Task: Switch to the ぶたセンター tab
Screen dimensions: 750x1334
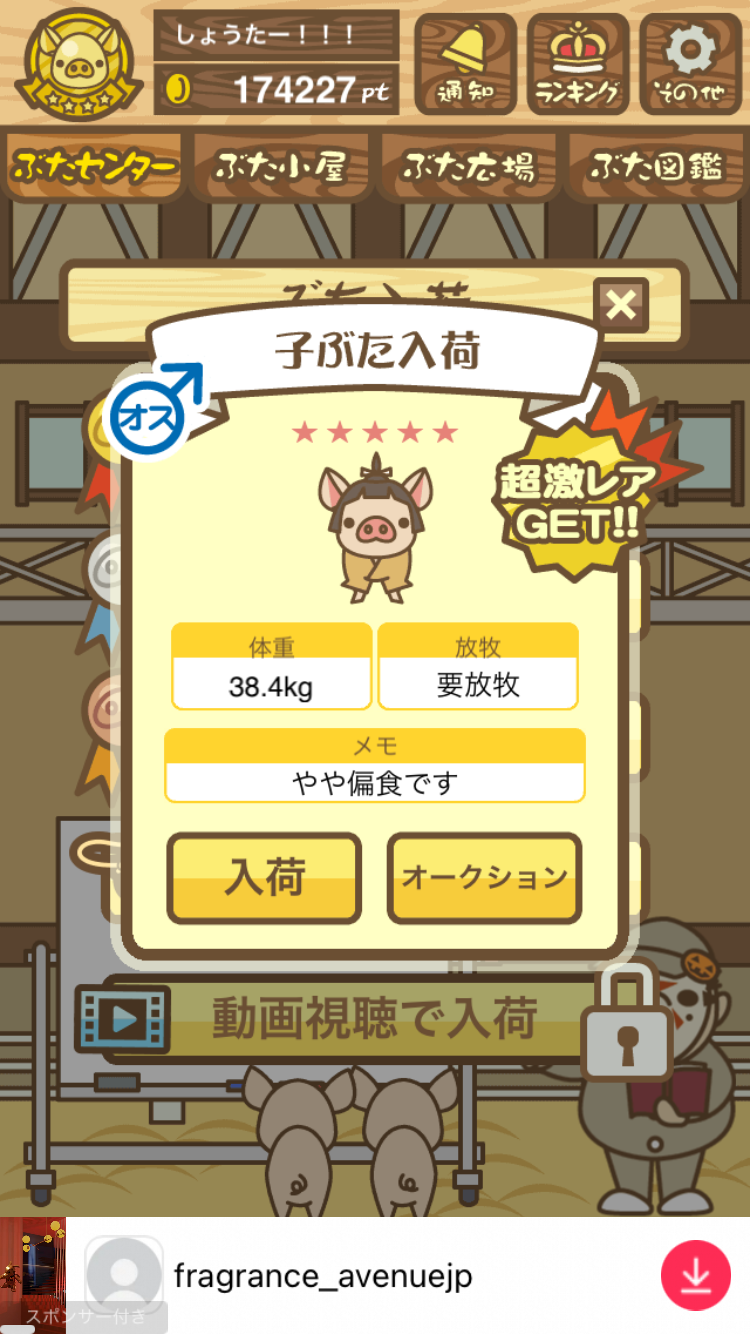Action: tap(96, 167)
